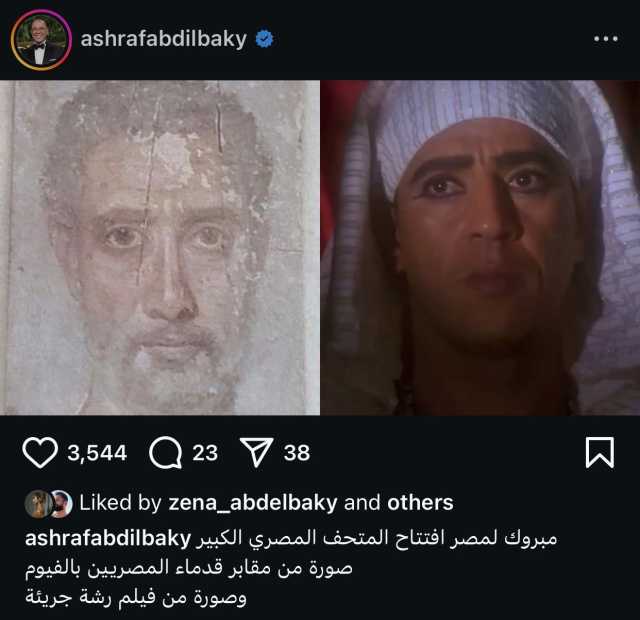Open the post's side-by-side photo
Screen dimensions: 640x620
[320, 248]
